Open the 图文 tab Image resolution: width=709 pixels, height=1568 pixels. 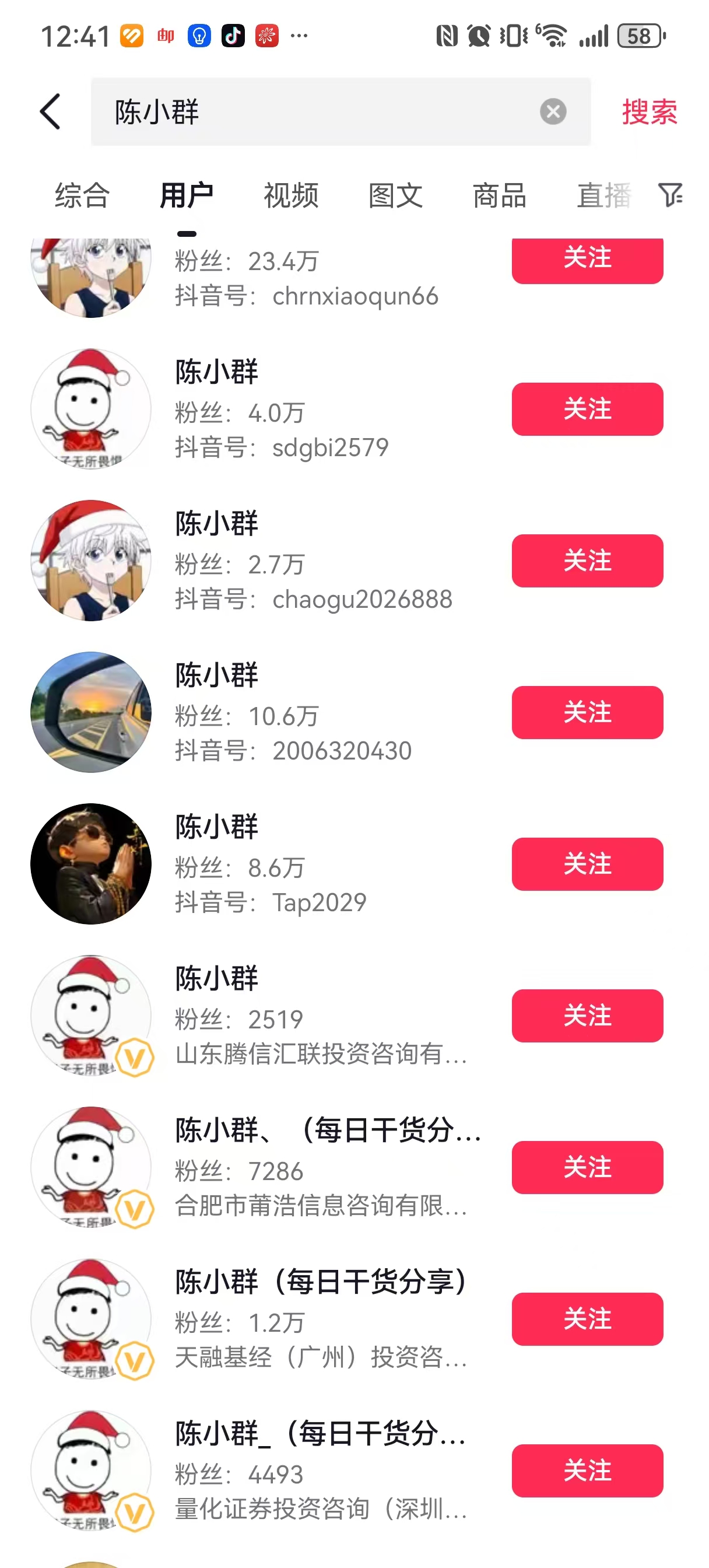395,196
